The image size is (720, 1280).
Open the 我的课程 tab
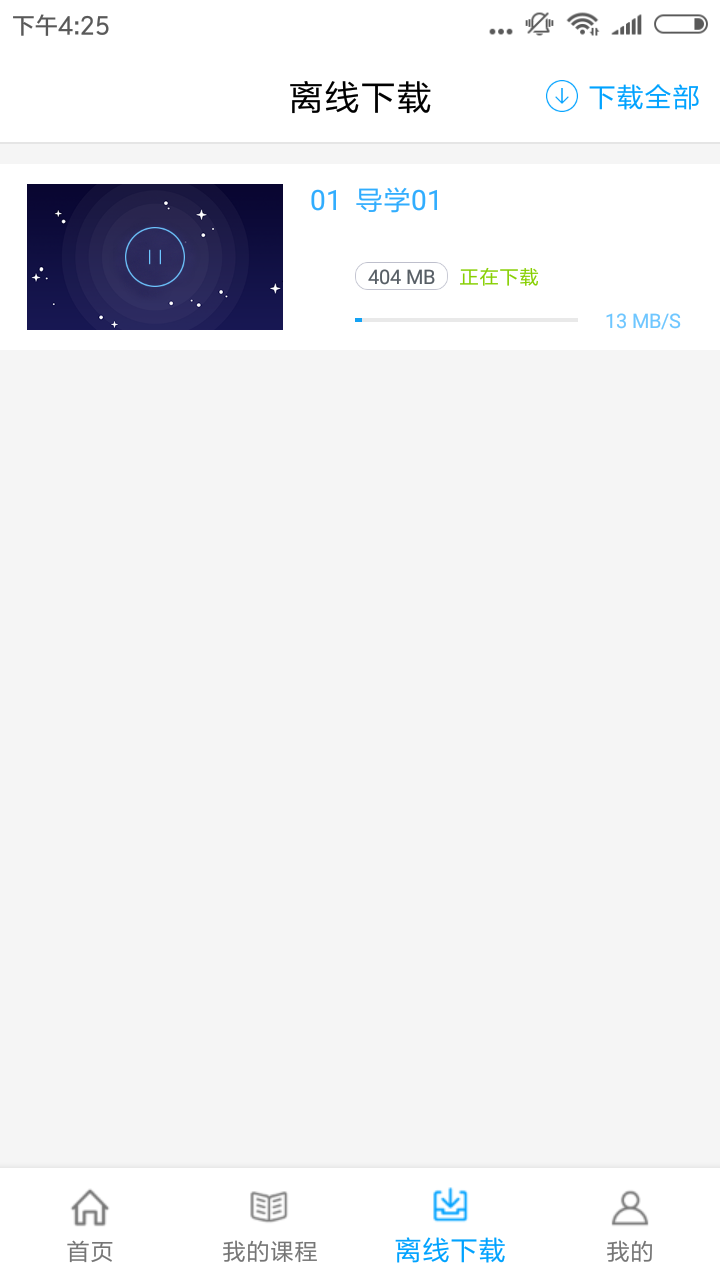(x=269, y=1225)
